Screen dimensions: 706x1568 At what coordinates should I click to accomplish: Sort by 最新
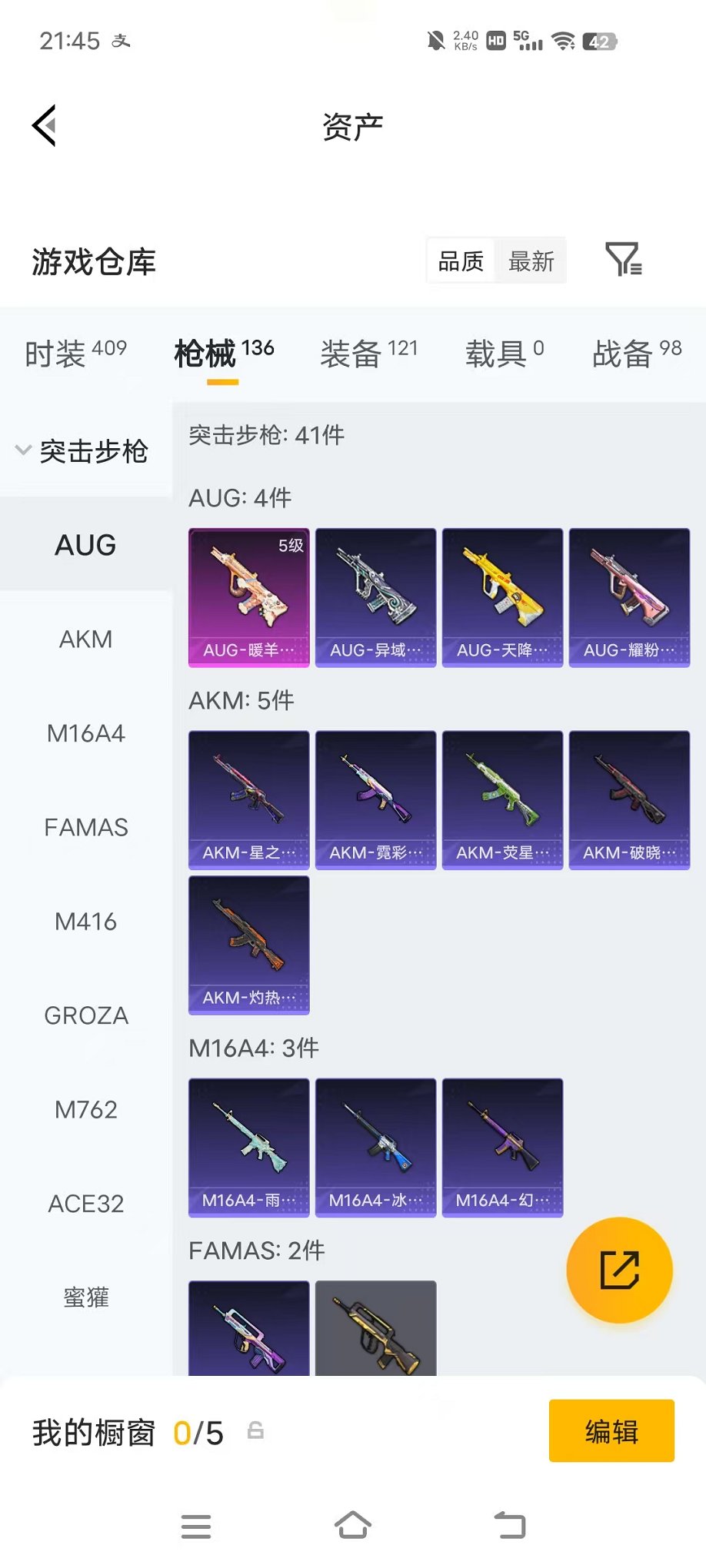(x=531, y=261)
